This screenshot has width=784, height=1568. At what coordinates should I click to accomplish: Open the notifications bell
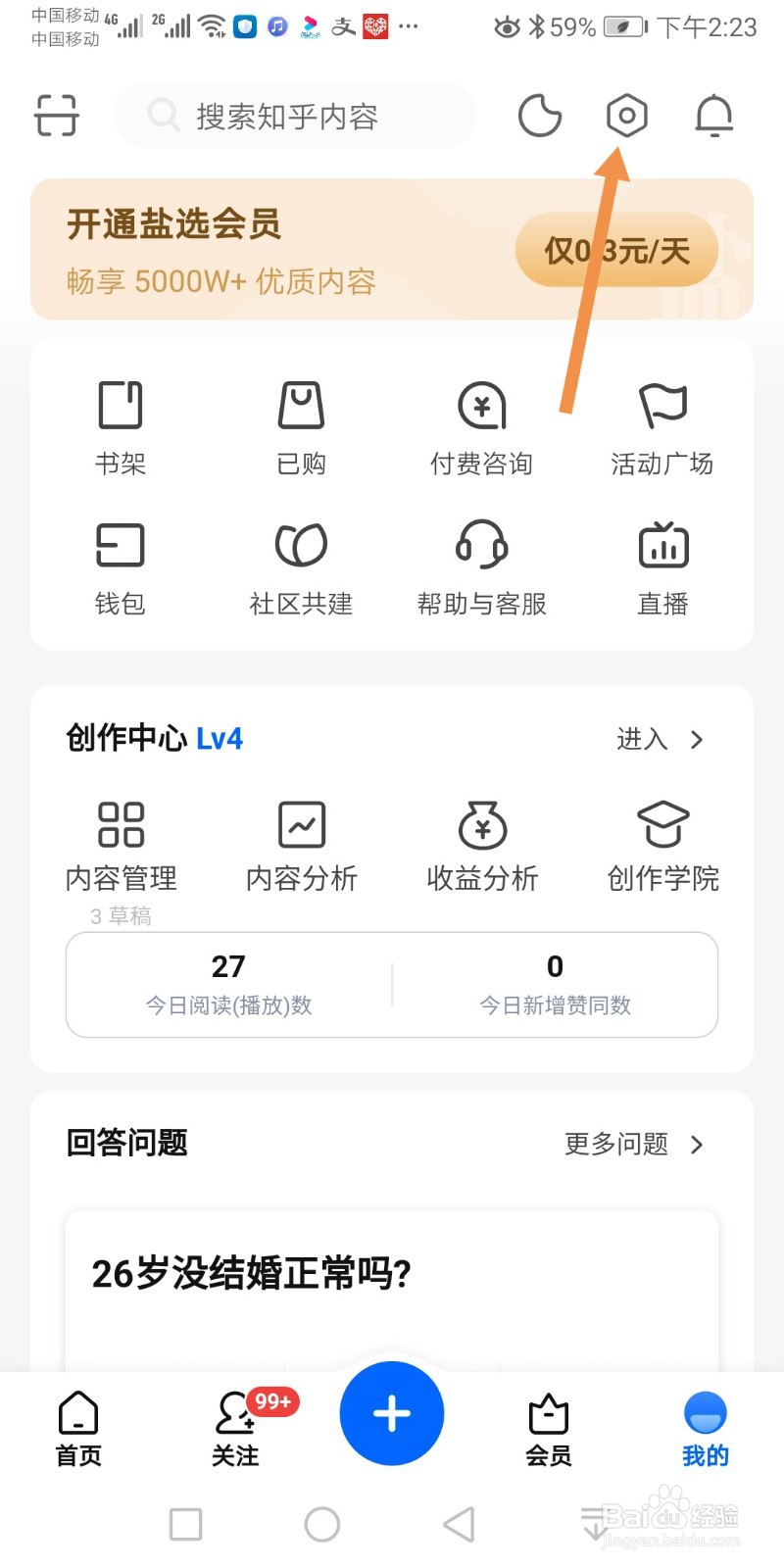click(713, 116)
